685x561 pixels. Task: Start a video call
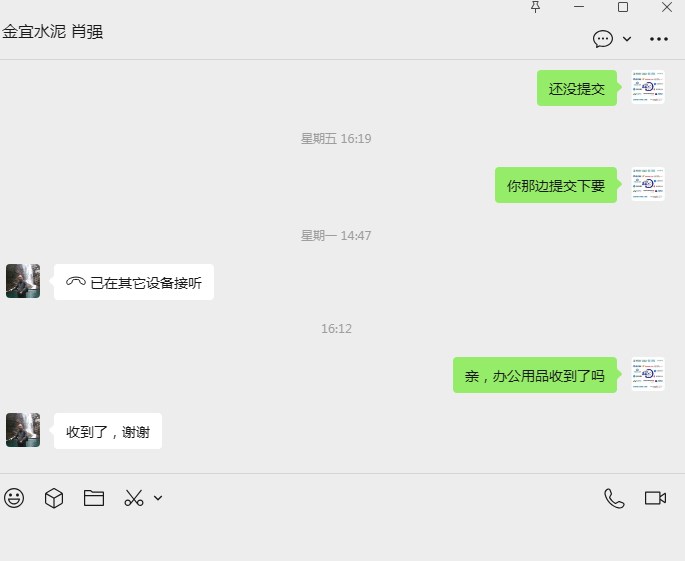pyautogui.click(x=655, y=498)
